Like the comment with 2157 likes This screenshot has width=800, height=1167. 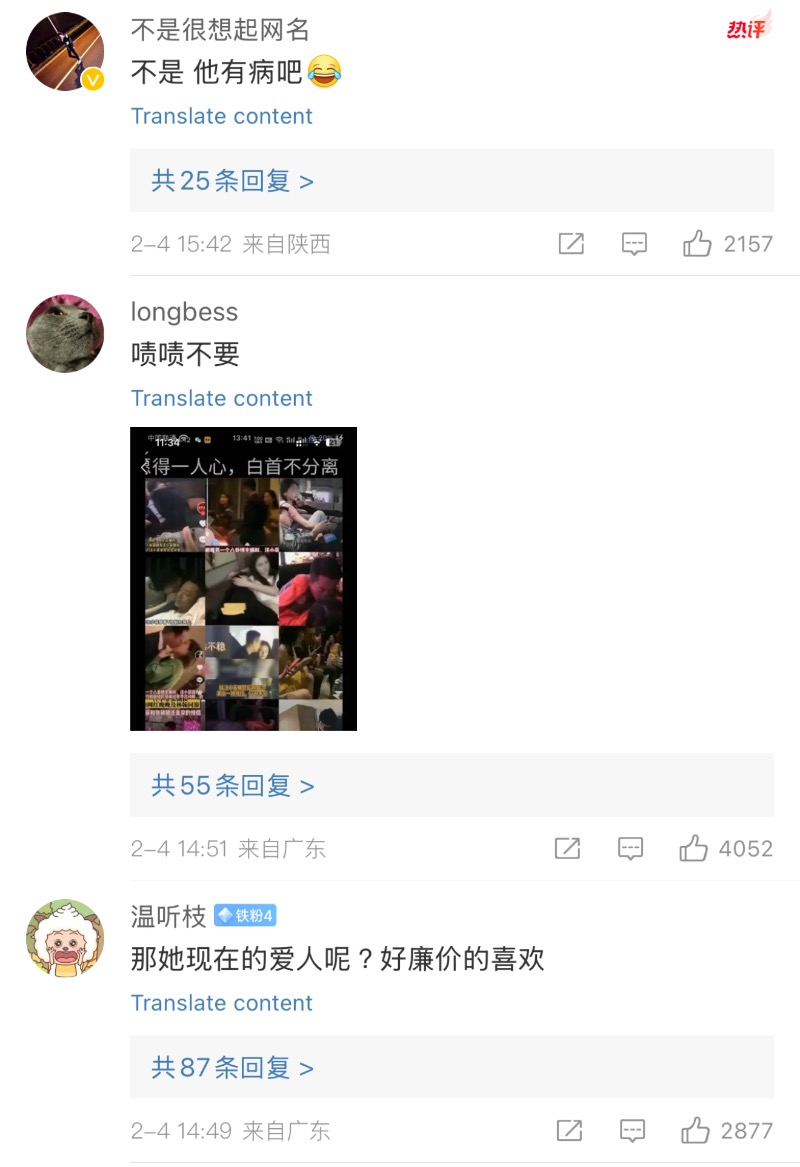[x=697, y=243]
